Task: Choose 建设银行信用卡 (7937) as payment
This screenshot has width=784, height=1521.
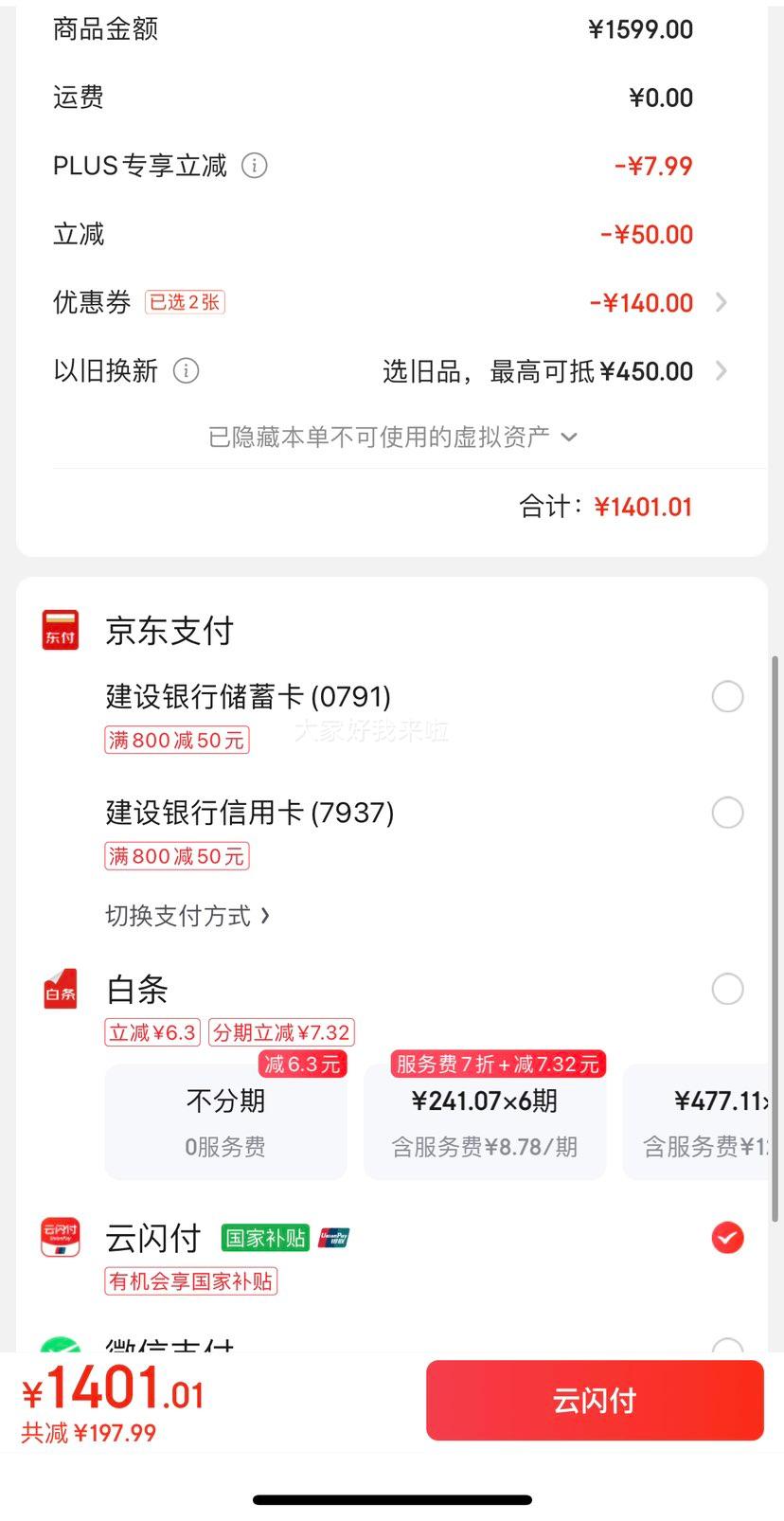Action: tap(727, 813)
